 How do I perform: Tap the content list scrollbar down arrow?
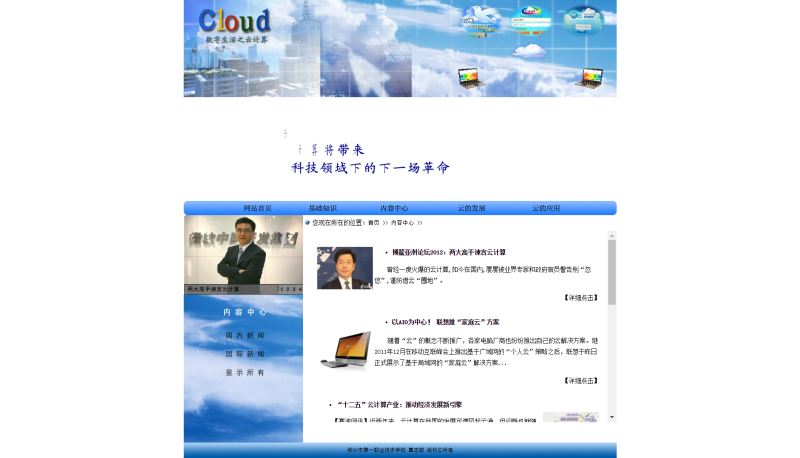click(612, 417)
